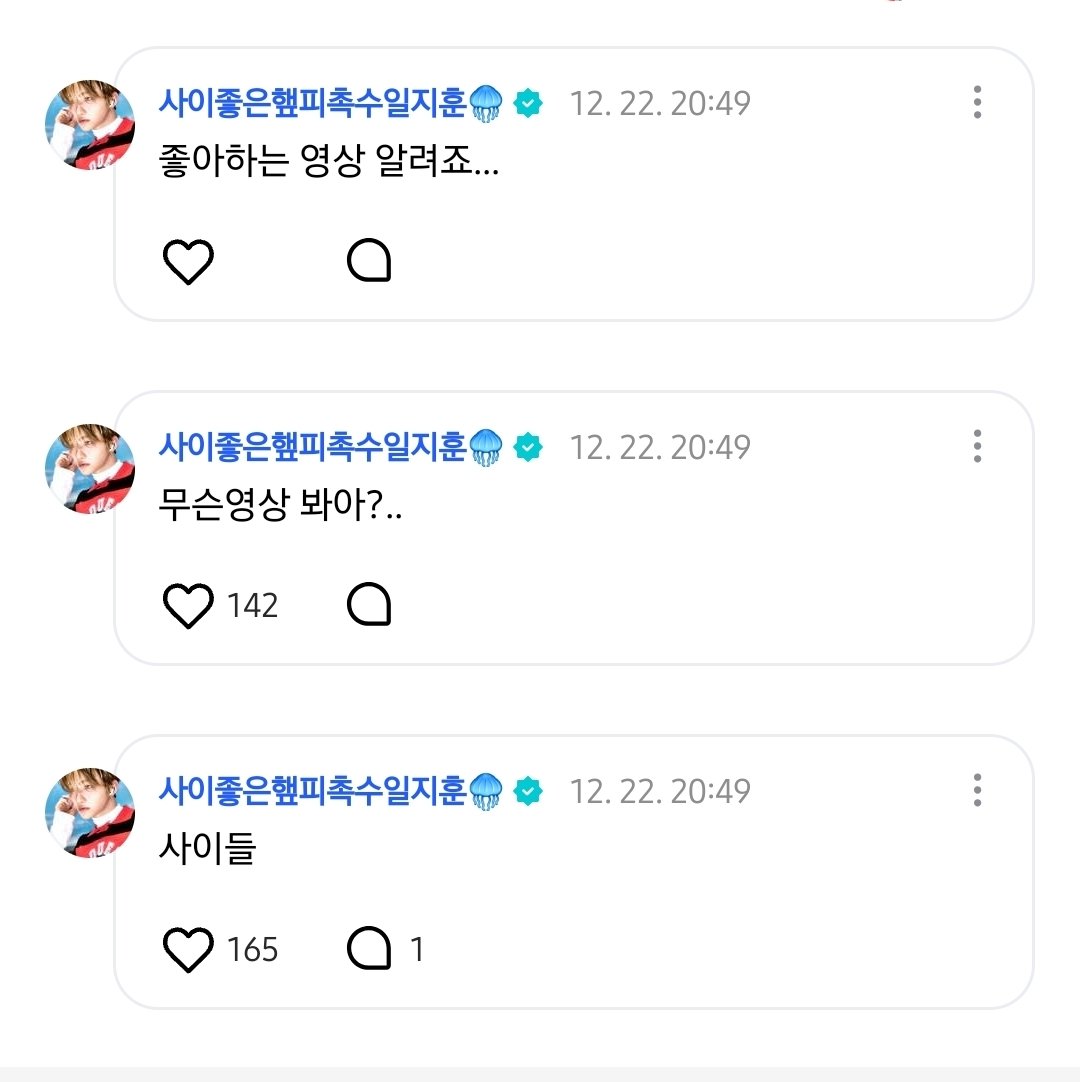Like the post '좋아하는 영상 알려죠...'
The height and width of the screenshot is (1082, 1080).
(x=188, y=262)
